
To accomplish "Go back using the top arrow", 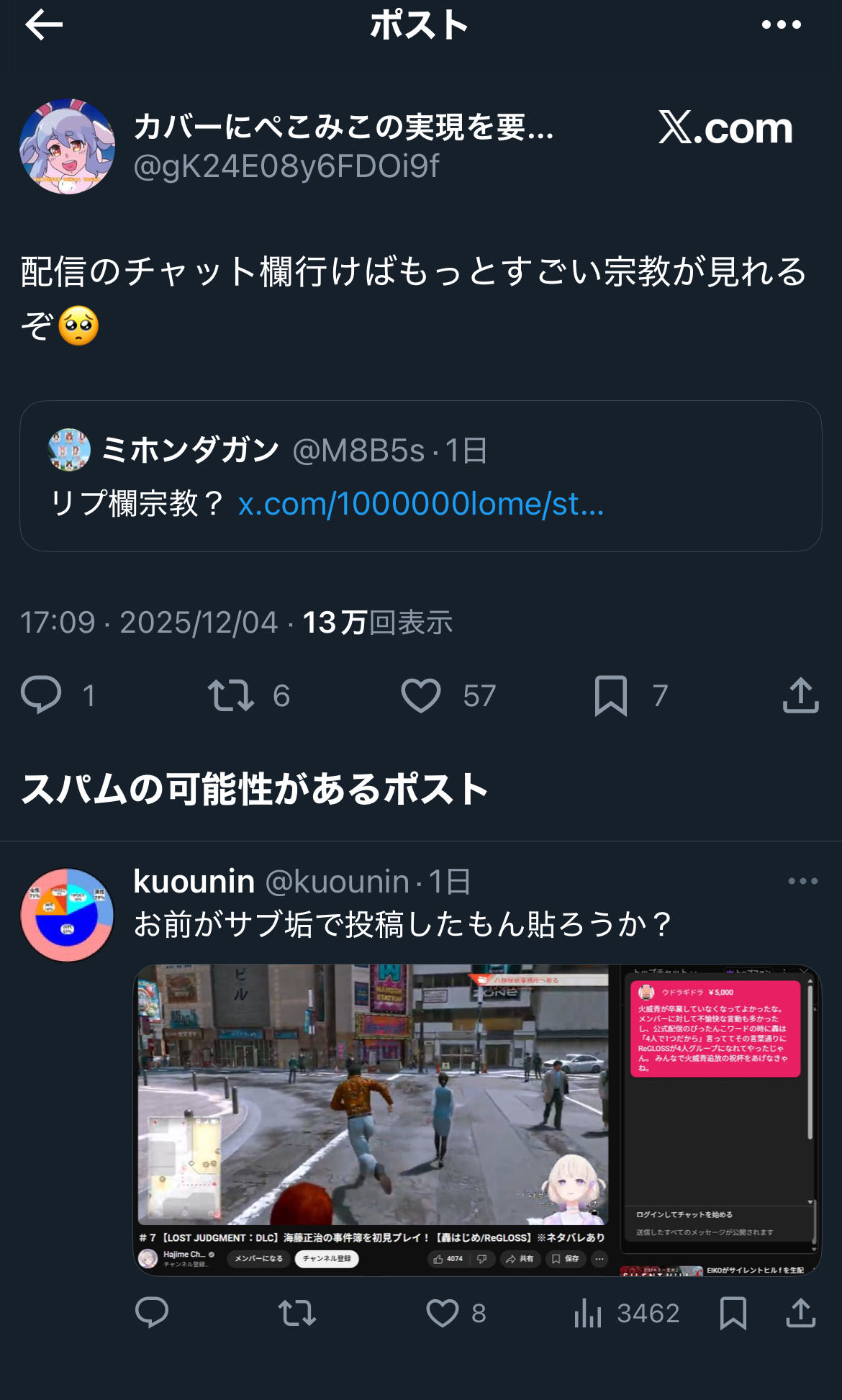I will [x=44, y=25].
